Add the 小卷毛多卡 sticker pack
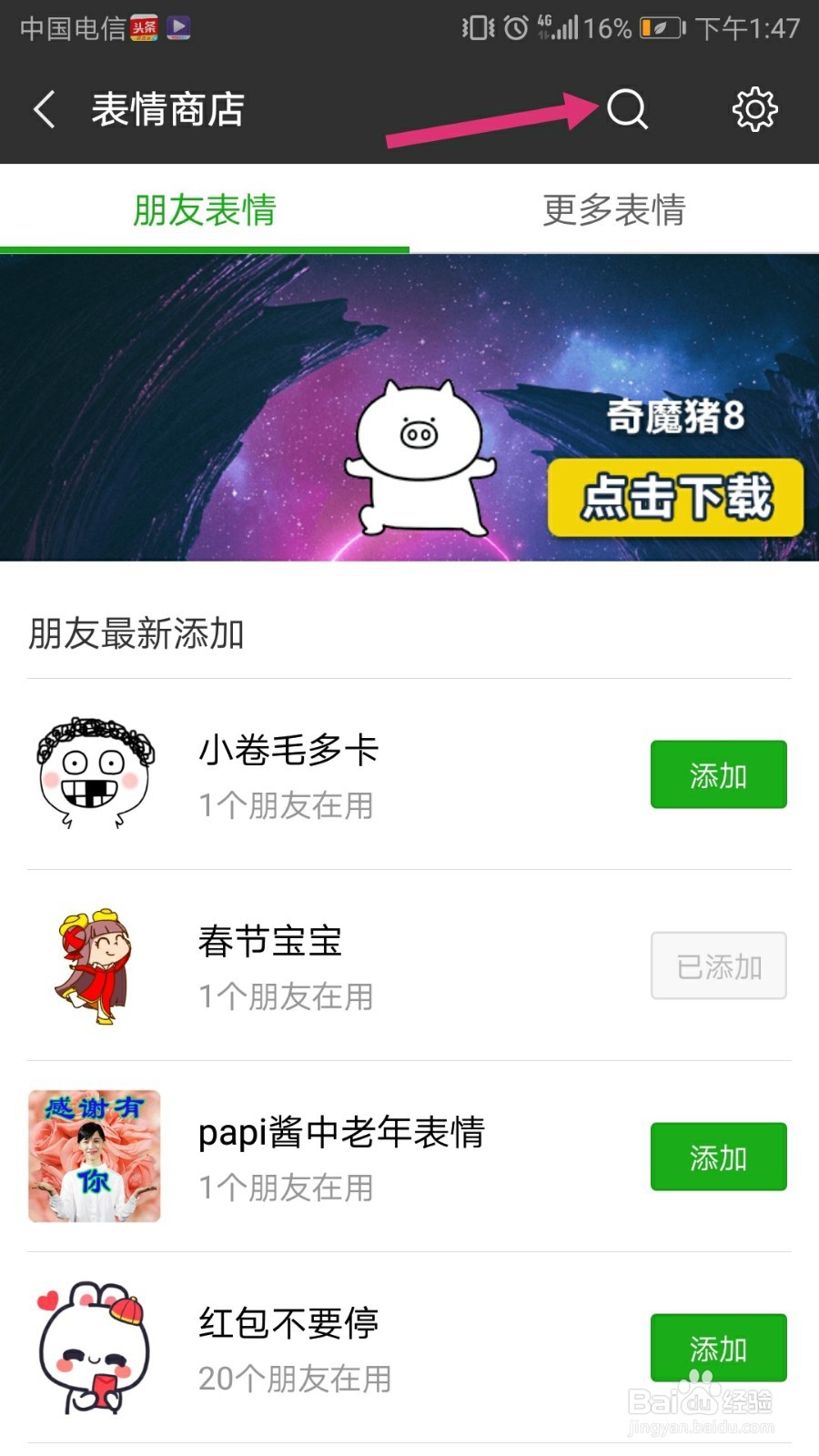This screenshot has width=819, height=1456. pyautogui.click(x=718, y=775)
